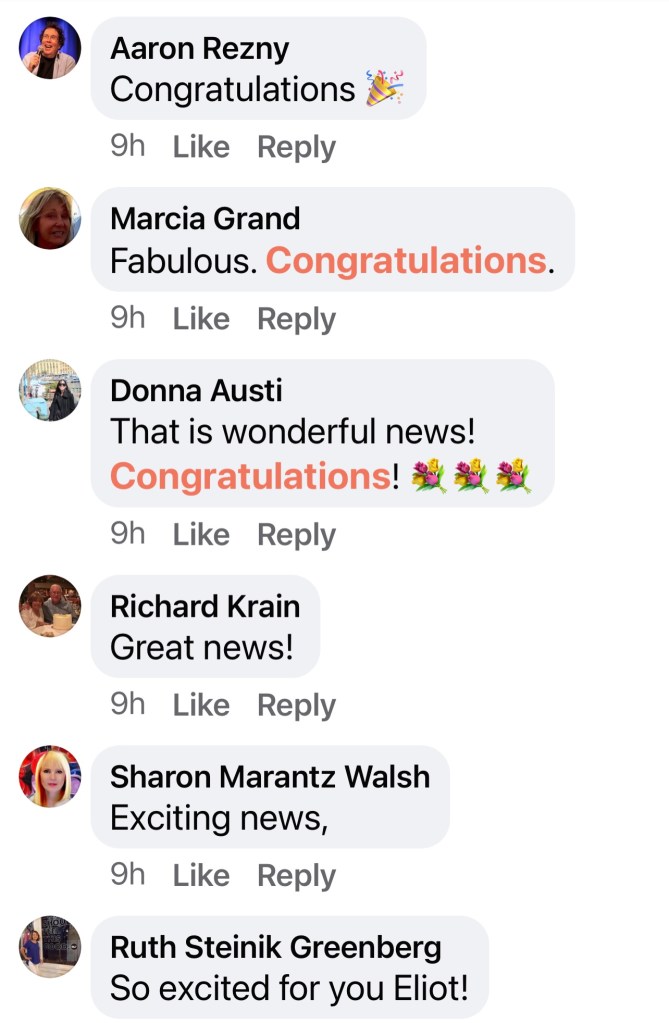Like Sharon Marantz Walsh's comment
Image resolution: width=669 pixels, height=1023 pixels.
[201, 875]
